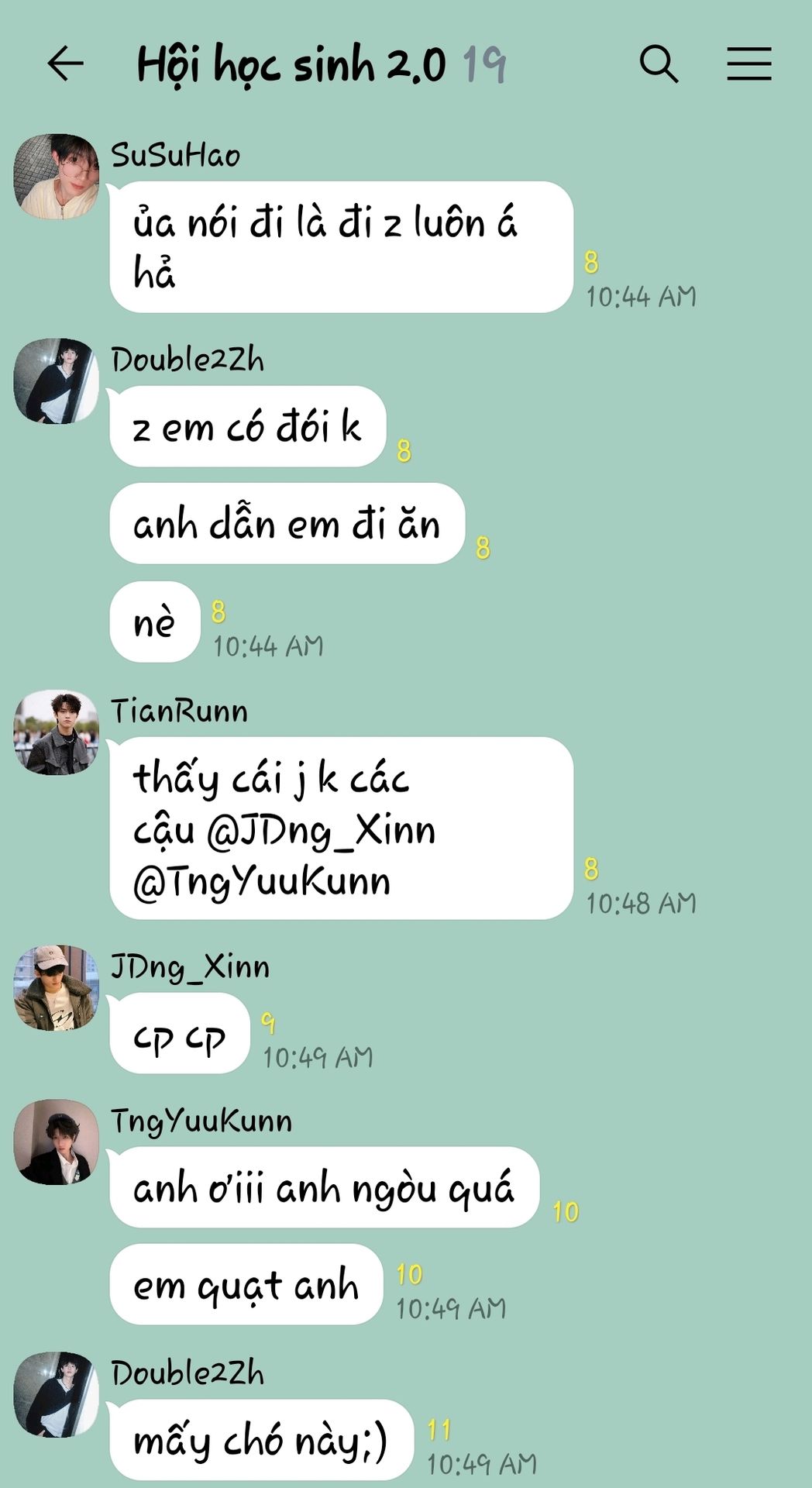812x1488 pixels.
Task: Tap Double2Zh's avatar beside "z em có đói k"
Action: (x=57, y=381)
